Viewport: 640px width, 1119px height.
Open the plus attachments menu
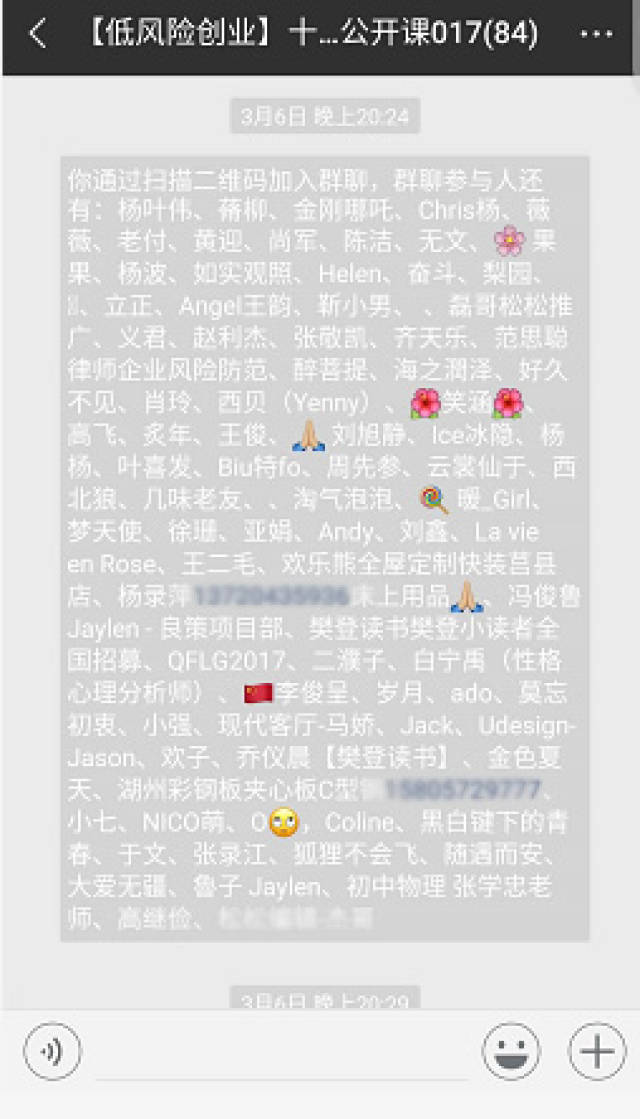coord(597,1051)
